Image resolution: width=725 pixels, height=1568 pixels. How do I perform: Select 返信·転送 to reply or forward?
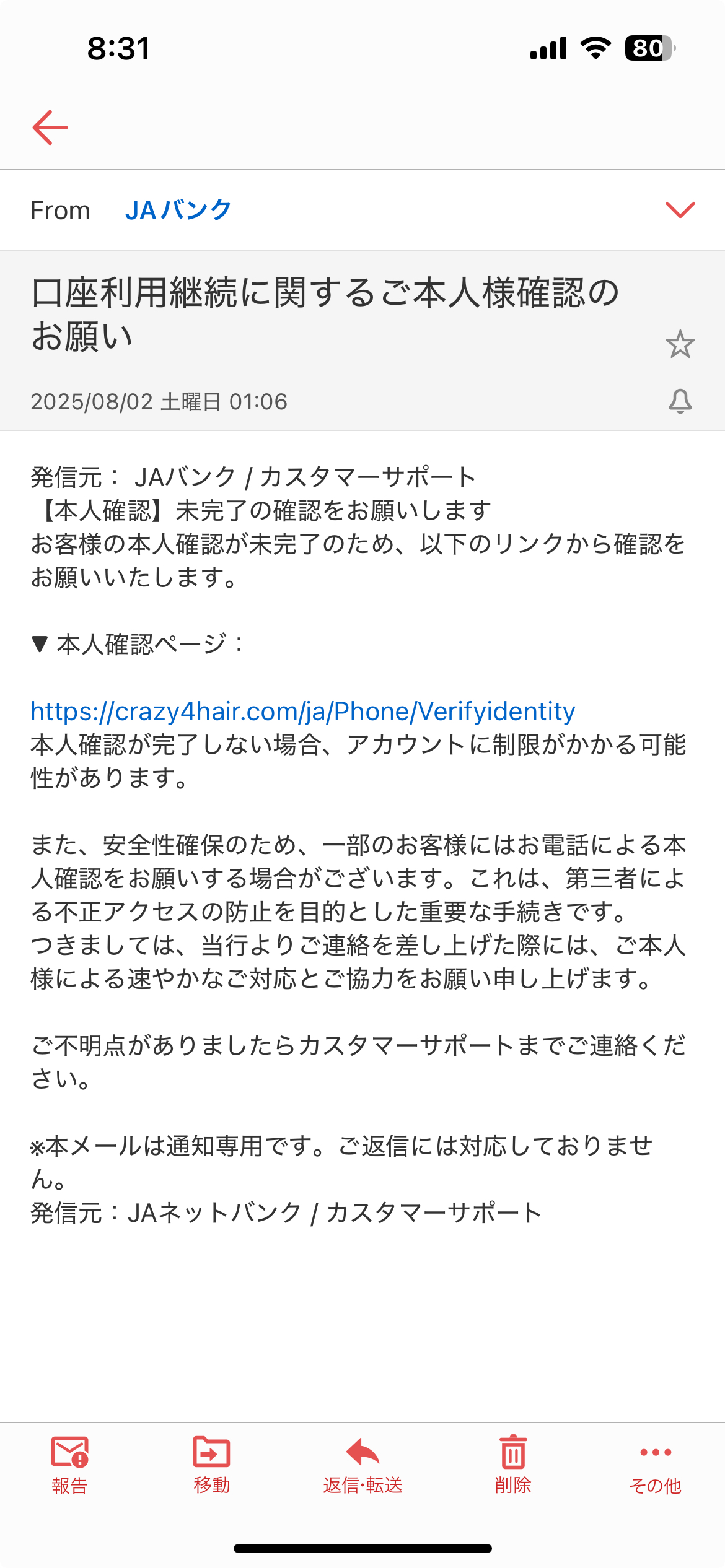point(362,1465)
